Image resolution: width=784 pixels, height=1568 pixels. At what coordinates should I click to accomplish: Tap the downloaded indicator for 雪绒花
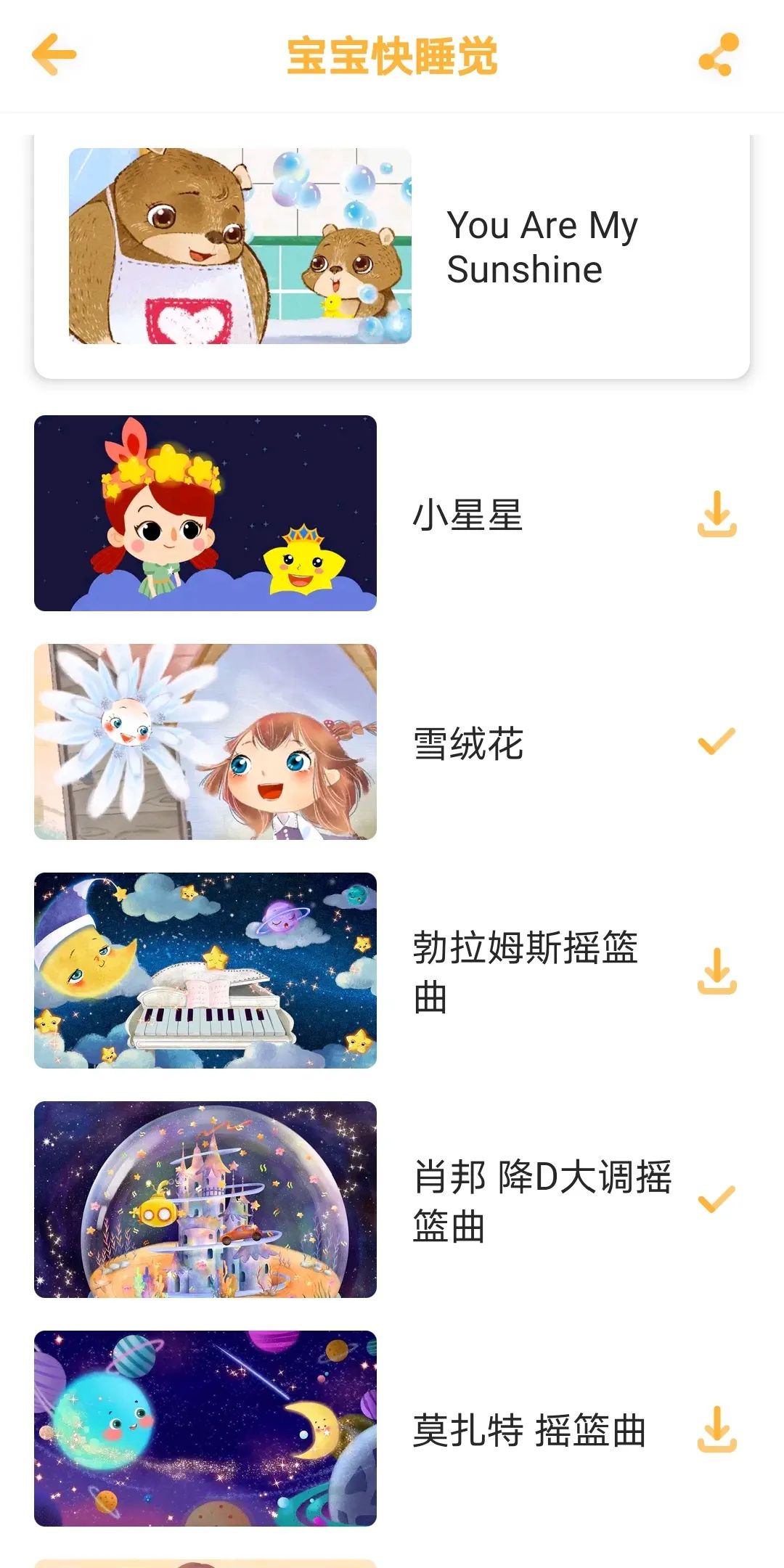[x=717, y=742]
